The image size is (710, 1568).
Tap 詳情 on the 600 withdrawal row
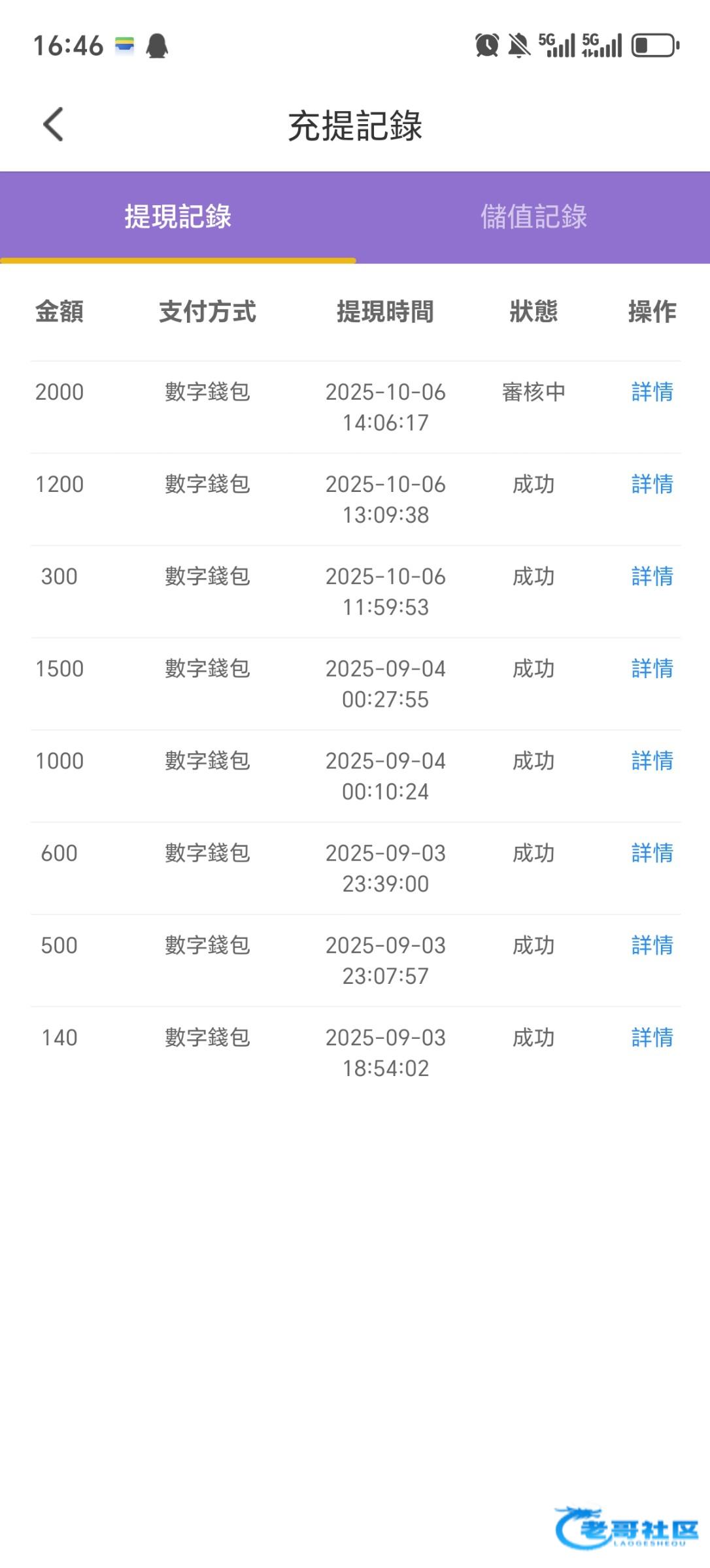[652, 853]
